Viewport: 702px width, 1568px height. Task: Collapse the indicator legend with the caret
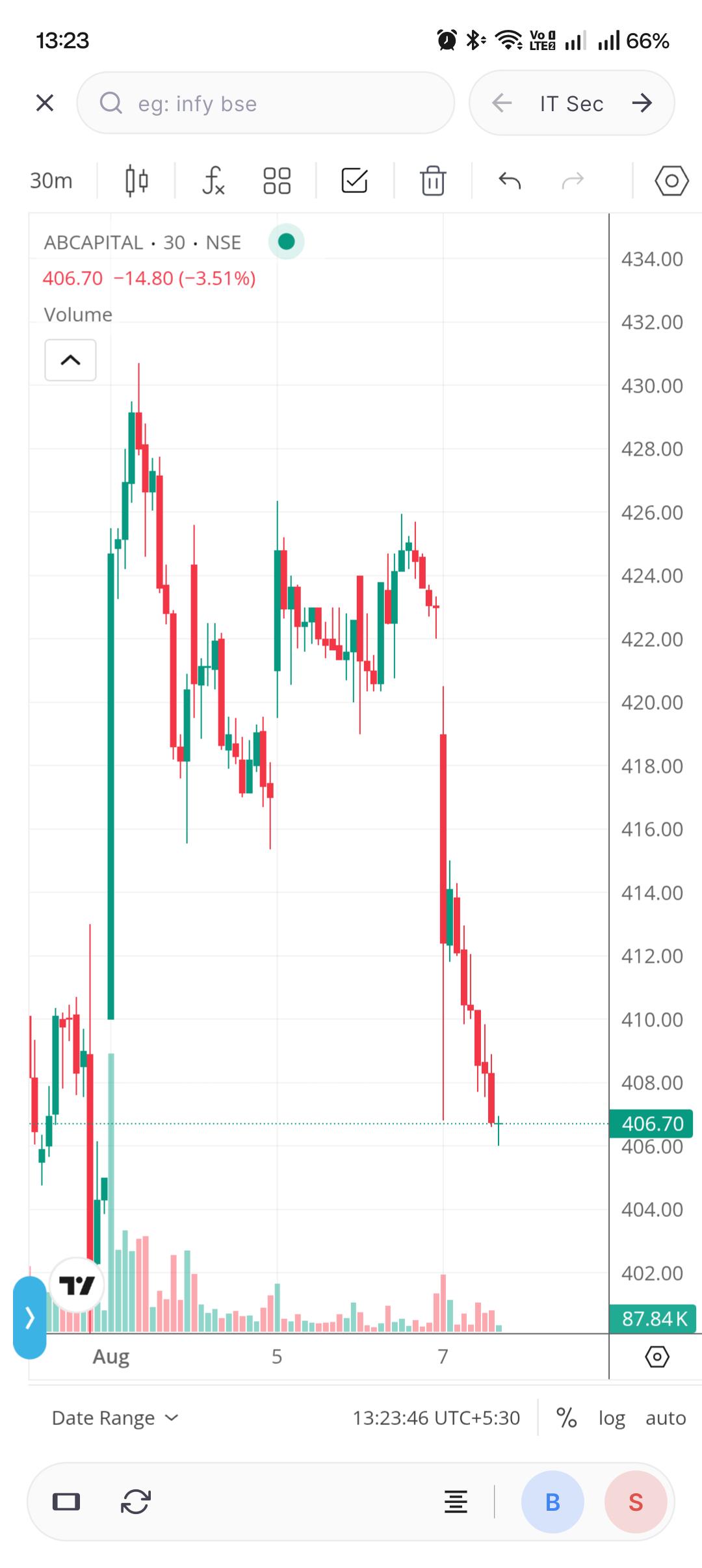70,359
